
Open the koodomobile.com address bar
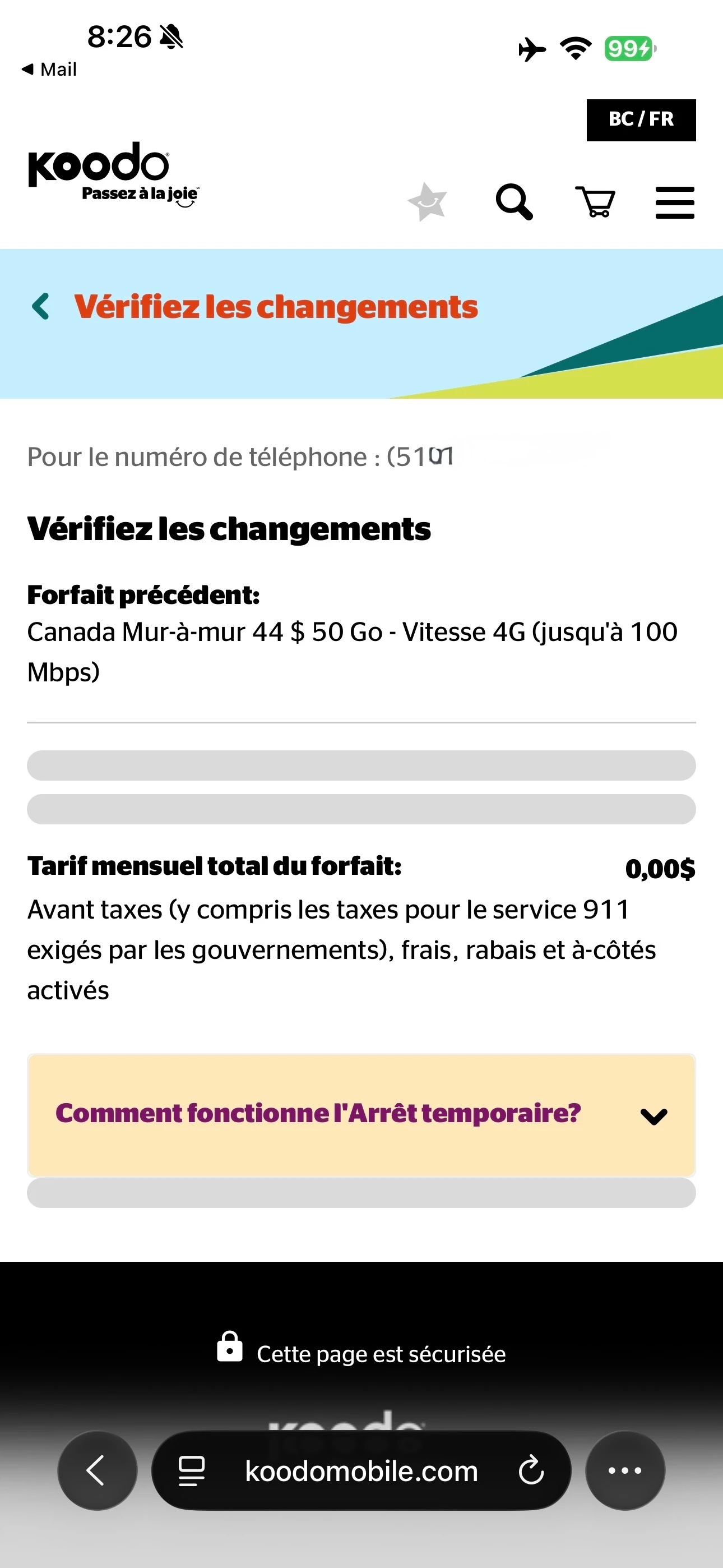361,1471
